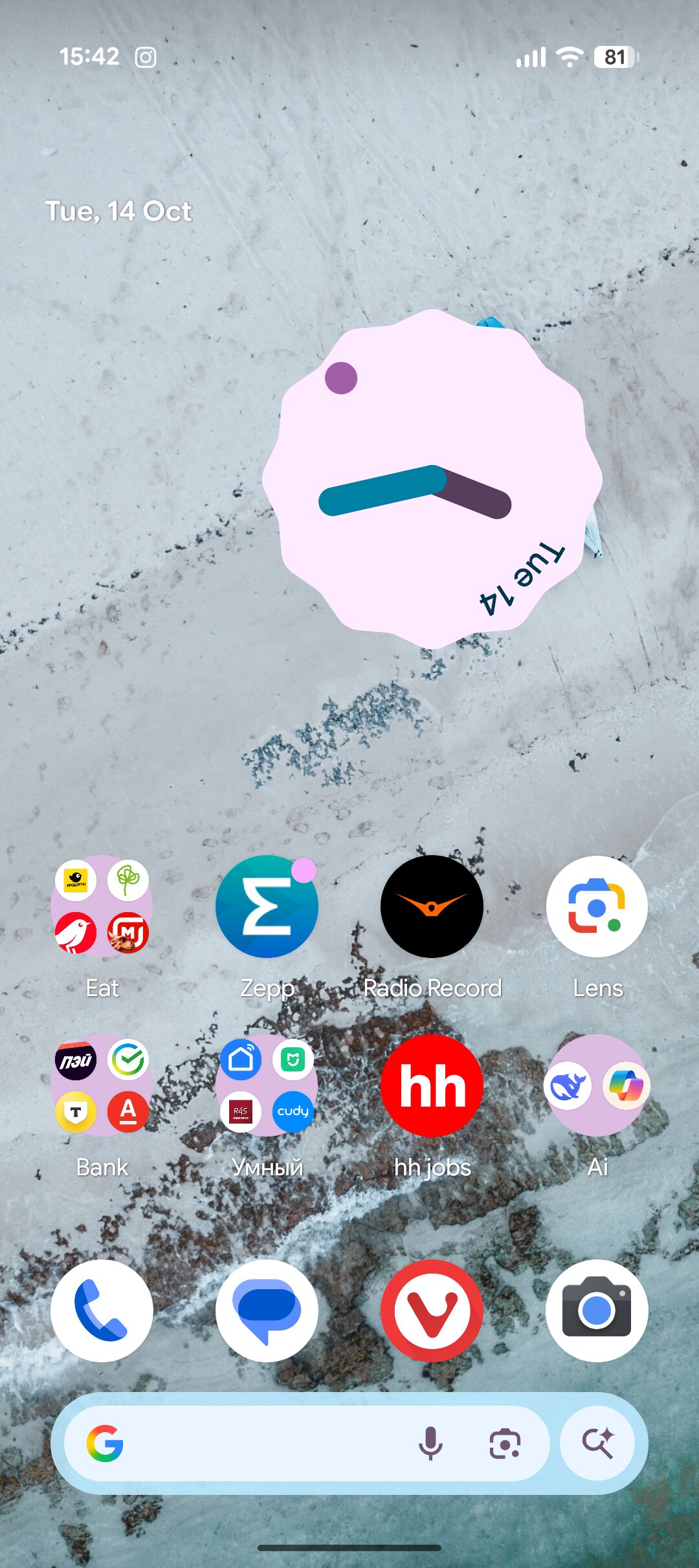Open Lens from the search bar
The height and width of the screenshot is (1568, 699).
pos(505,1443)
